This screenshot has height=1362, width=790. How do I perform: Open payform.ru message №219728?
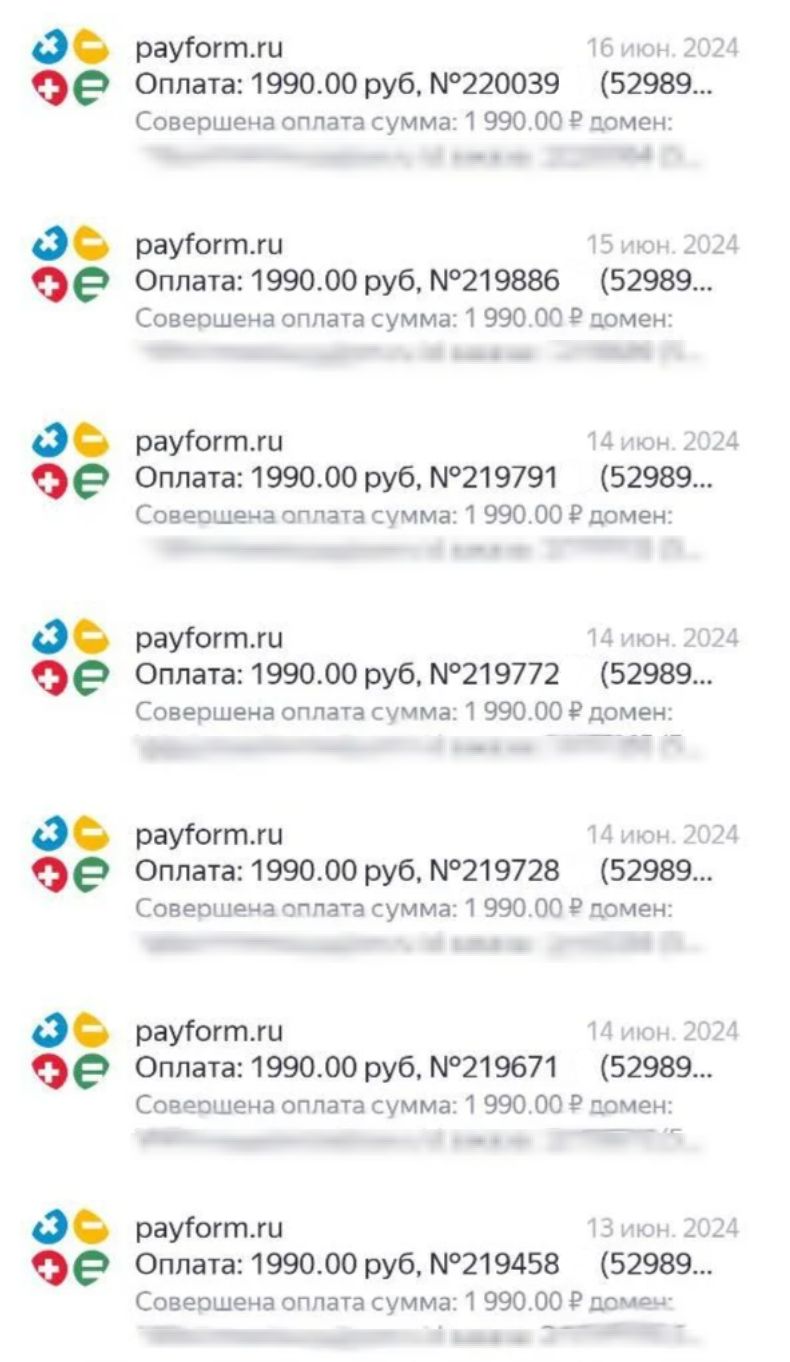click(x=346, y=872)
